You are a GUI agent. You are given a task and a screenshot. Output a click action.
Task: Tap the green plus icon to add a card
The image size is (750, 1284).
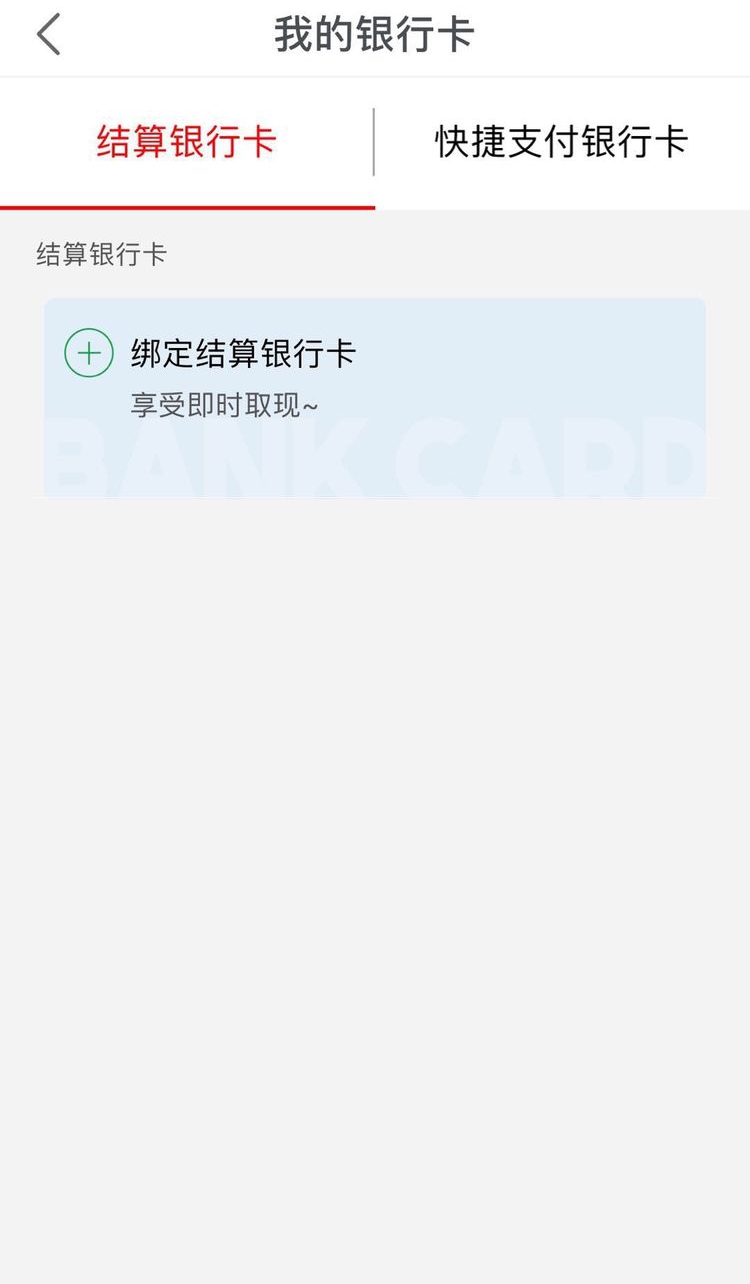click(x=88, y=353)
